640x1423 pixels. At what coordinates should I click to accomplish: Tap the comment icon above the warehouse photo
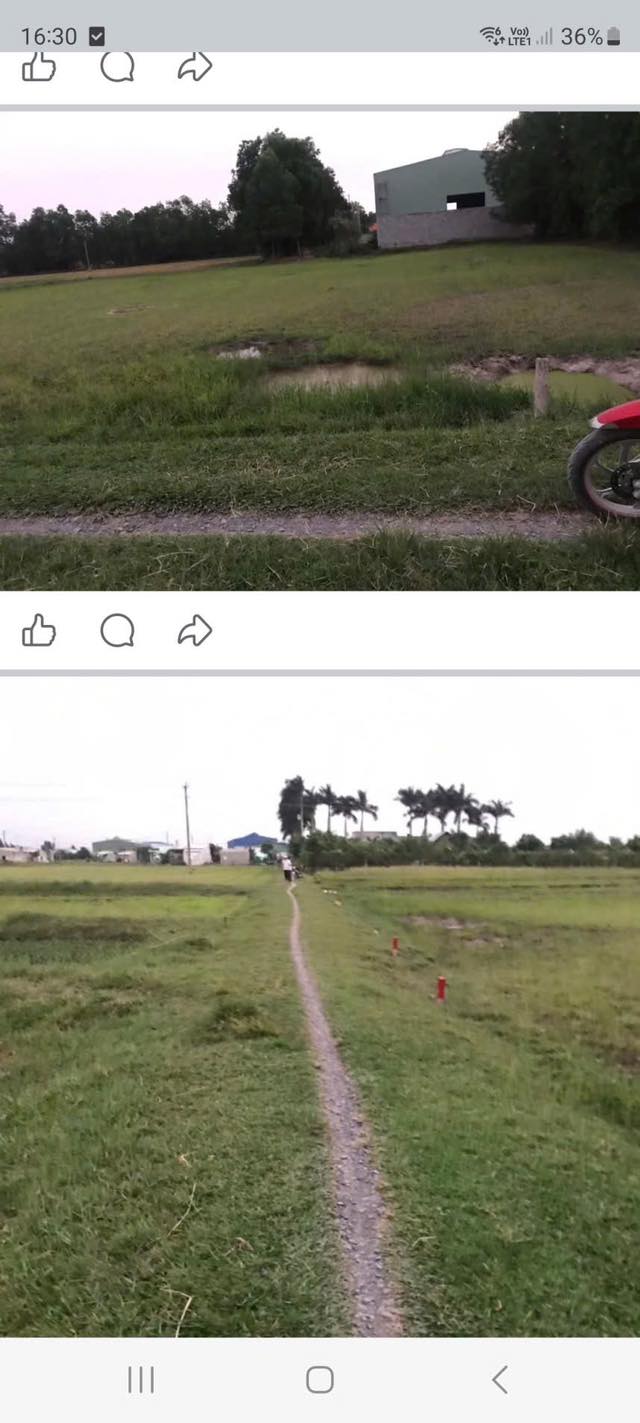[x=117, y=67]
